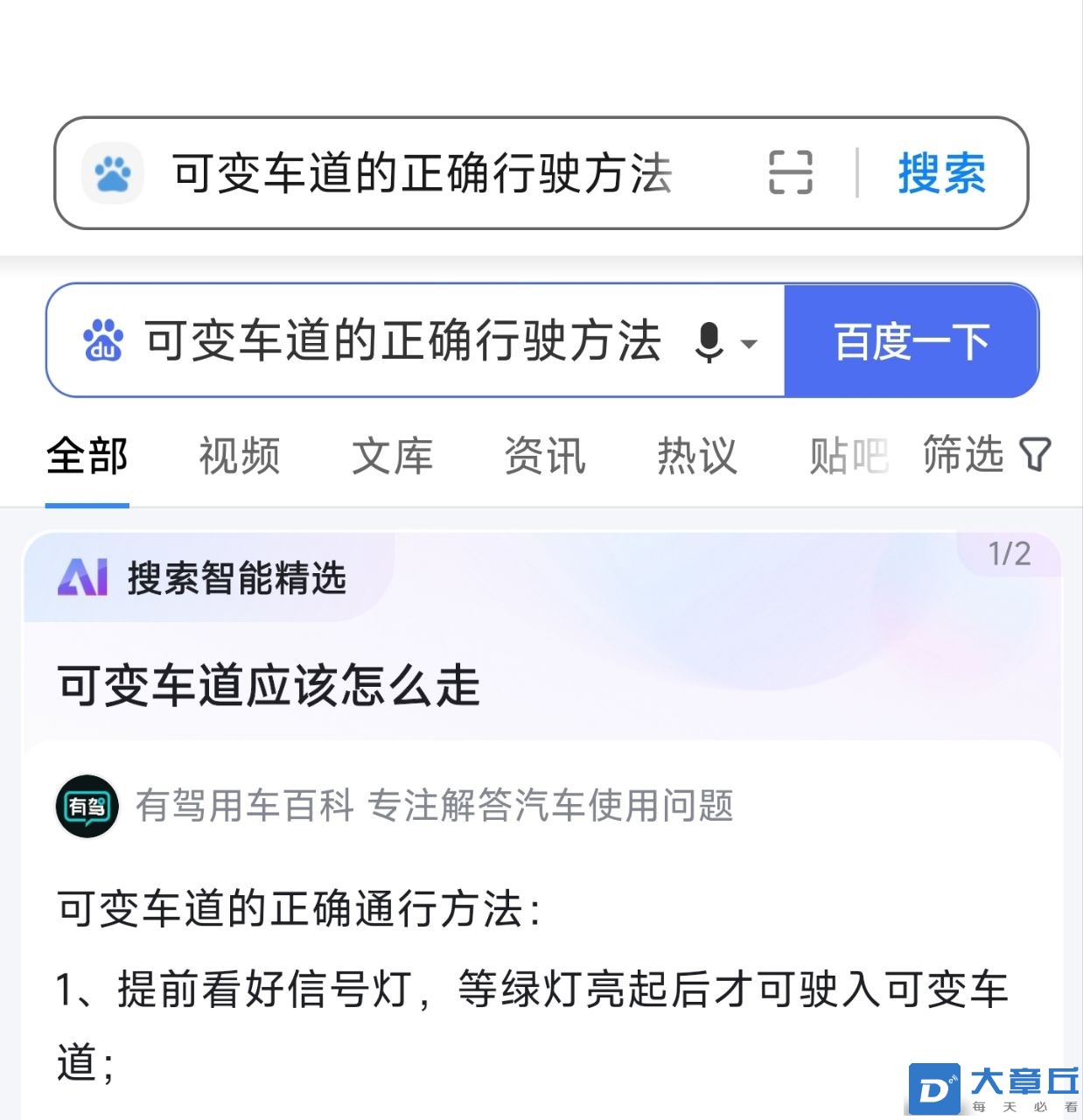Viewport: 1083px width, 1120px height.
Task: Switch to the 资讯 tab
Action: coord(544,456)
